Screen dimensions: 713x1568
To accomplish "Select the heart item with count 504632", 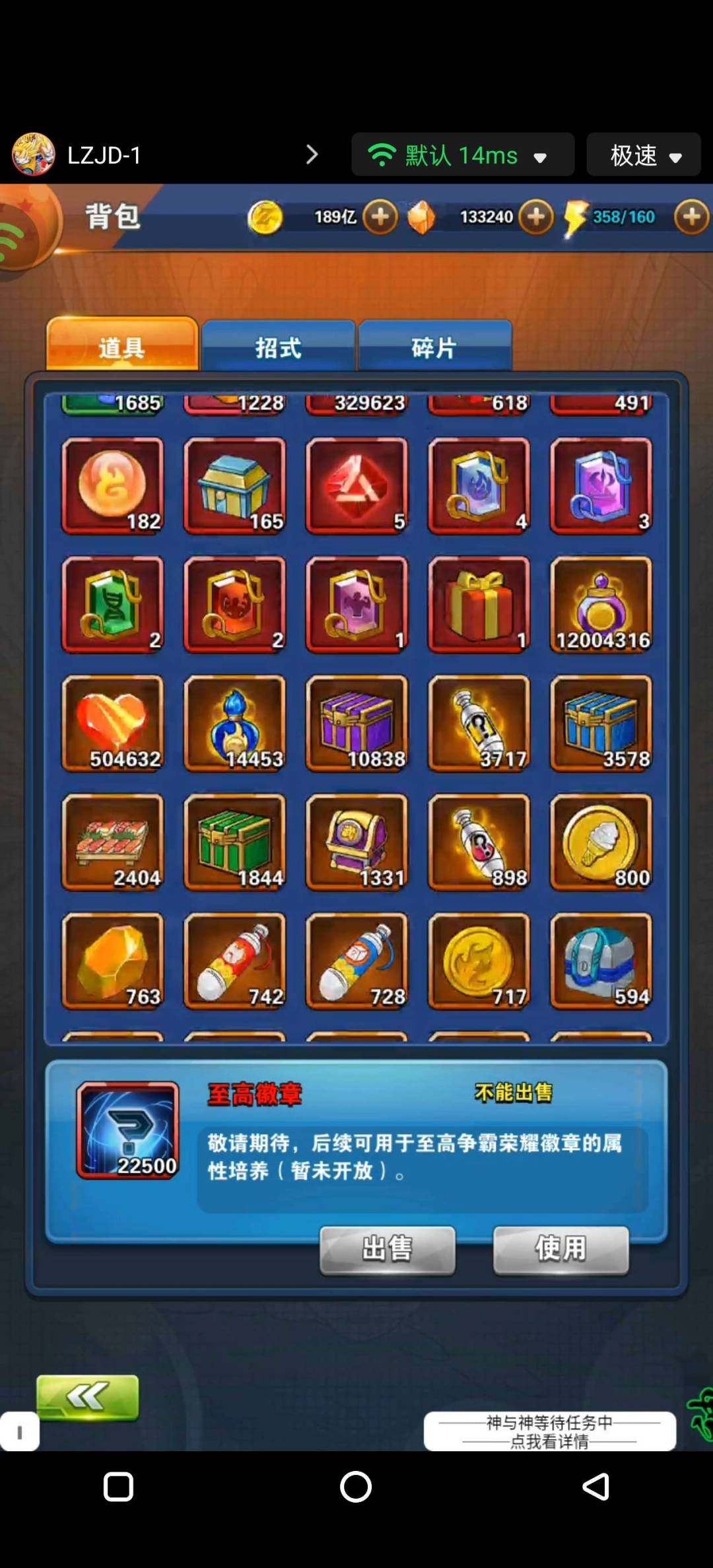I will click(112, 724).
